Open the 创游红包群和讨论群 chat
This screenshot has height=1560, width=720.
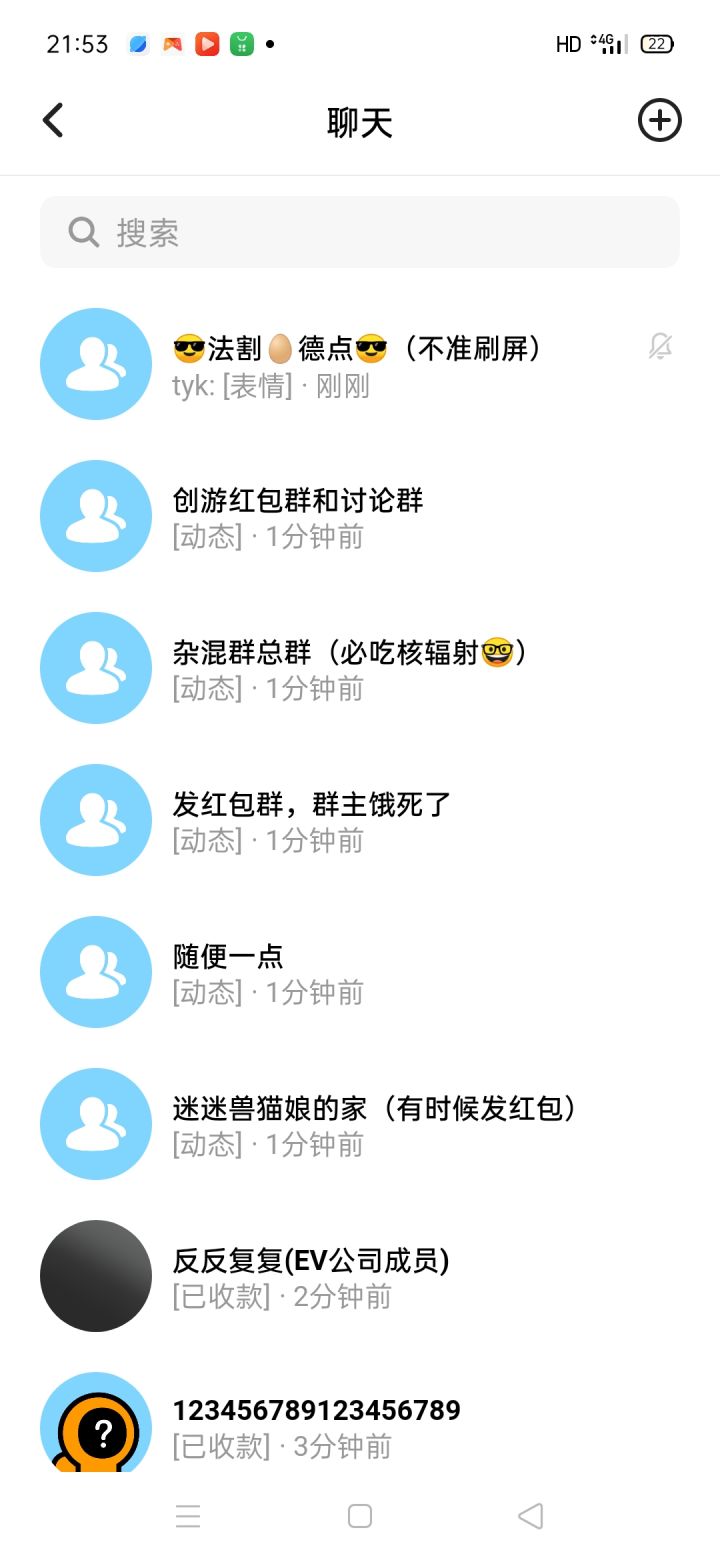click(360, 516)
